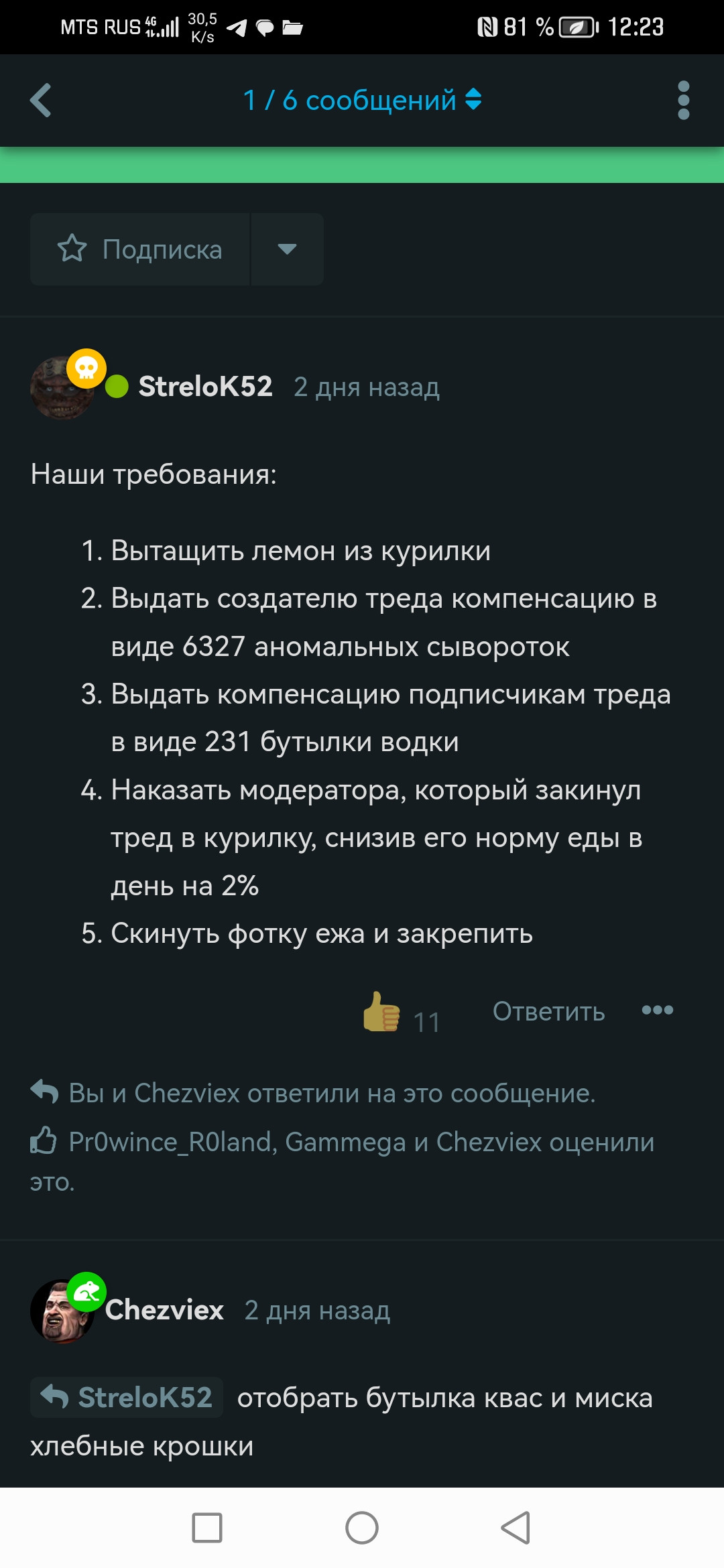This screenshot has height=1568, width=724.
Task: Open Chezviex's profile by username
Action: (164, 1310)
